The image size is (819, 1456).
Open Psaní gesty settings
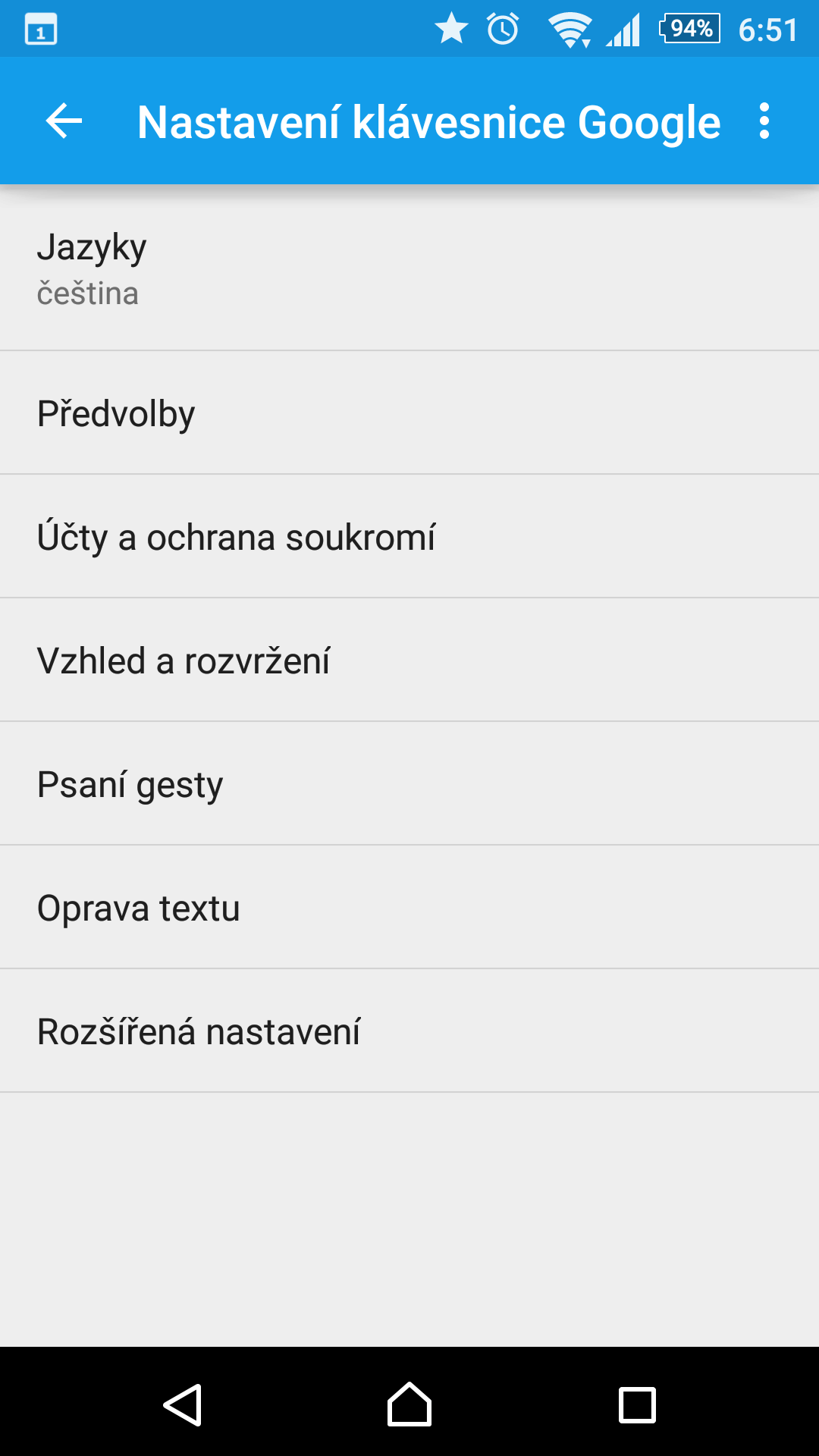(409, 784)
